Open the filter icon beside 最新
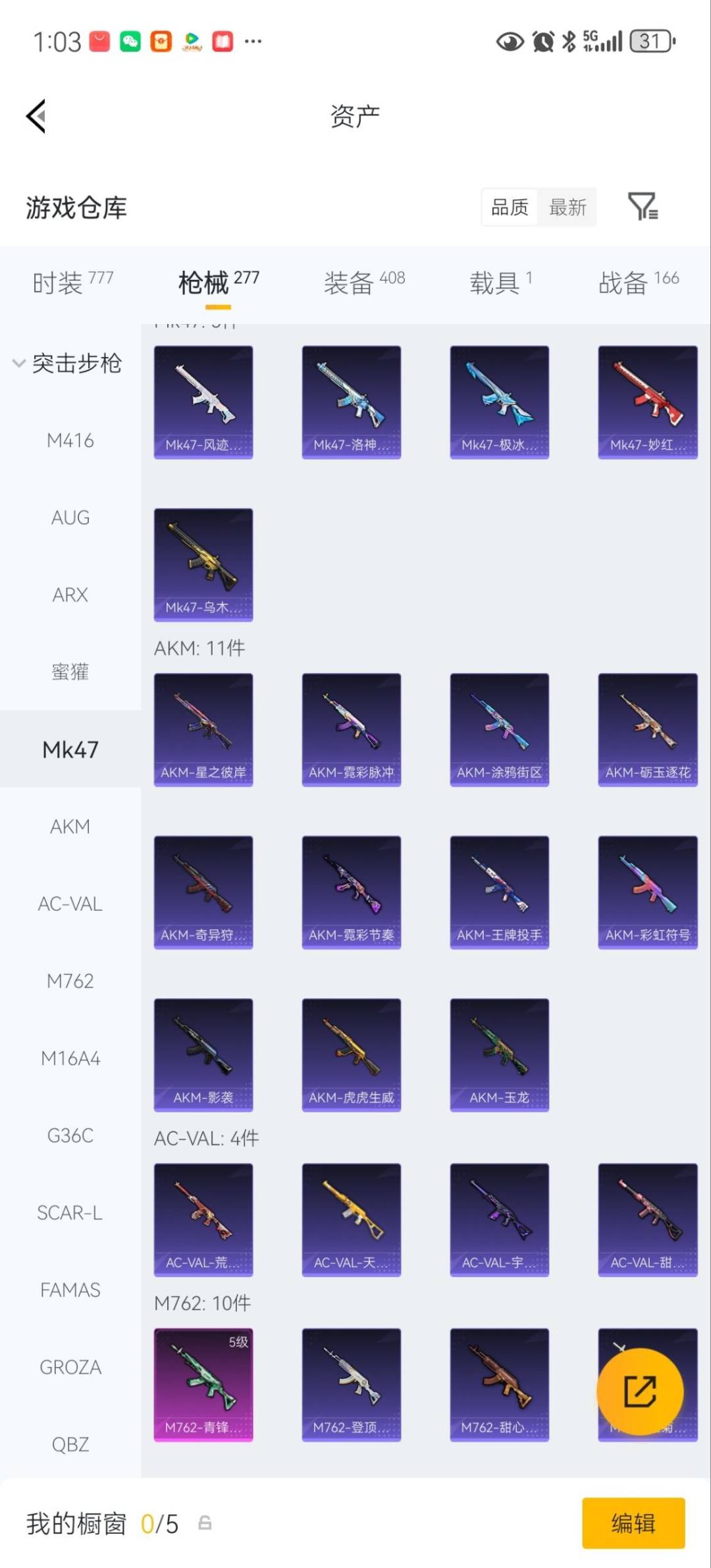711x1568 pixels. [642, 207]
